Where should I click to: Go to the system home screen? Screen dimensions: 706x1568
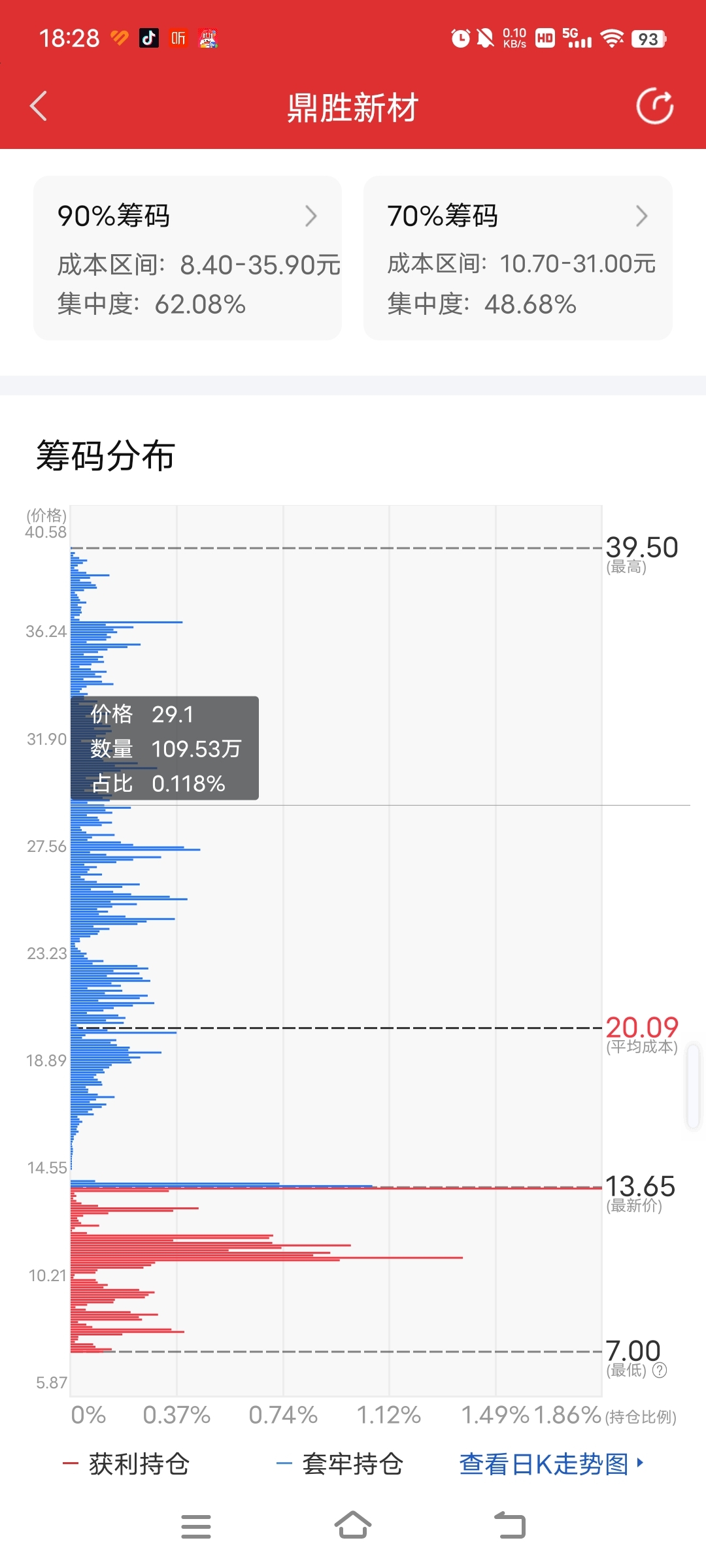[353, 1526]
